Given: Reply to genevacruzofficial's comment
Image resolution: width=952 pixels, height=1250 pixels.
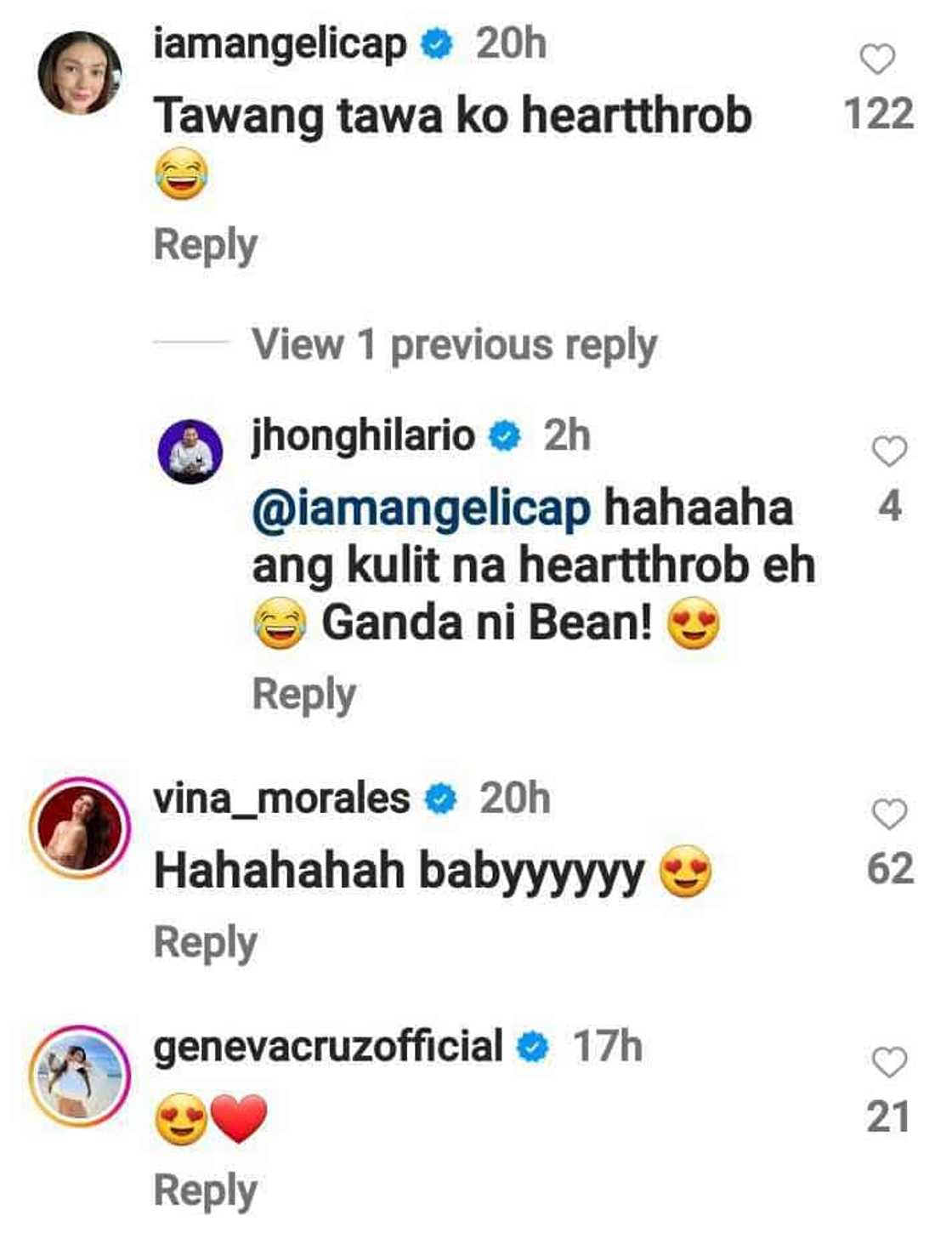Looking at the screenshot, I should pyautogui.click(x=205, y=1190).
